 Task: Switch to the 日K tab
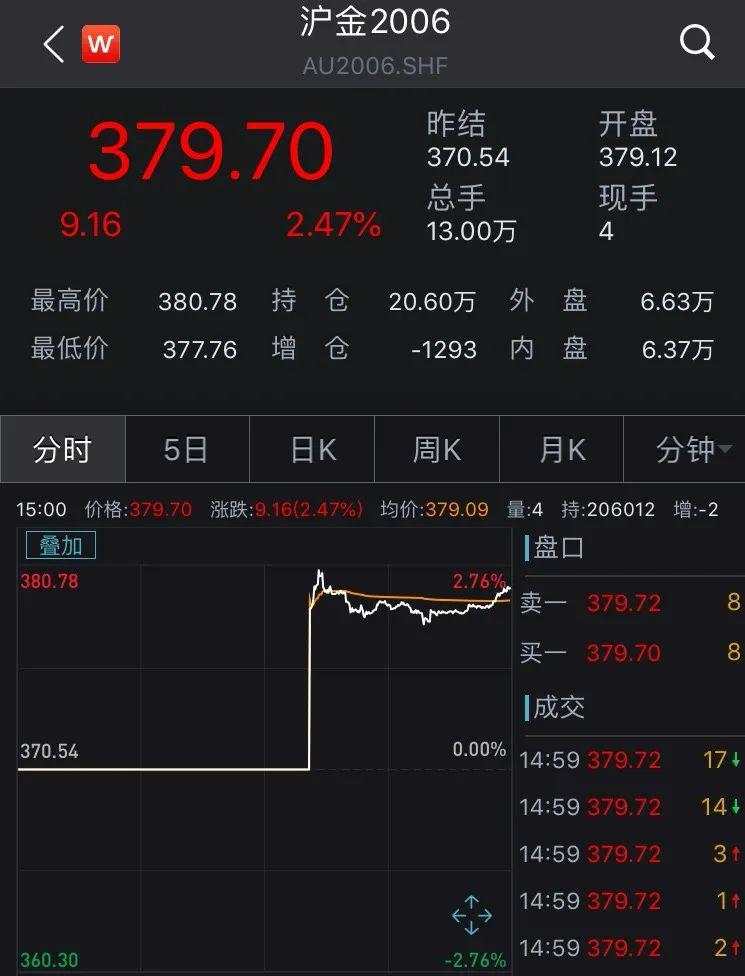(x=311, y=450)
